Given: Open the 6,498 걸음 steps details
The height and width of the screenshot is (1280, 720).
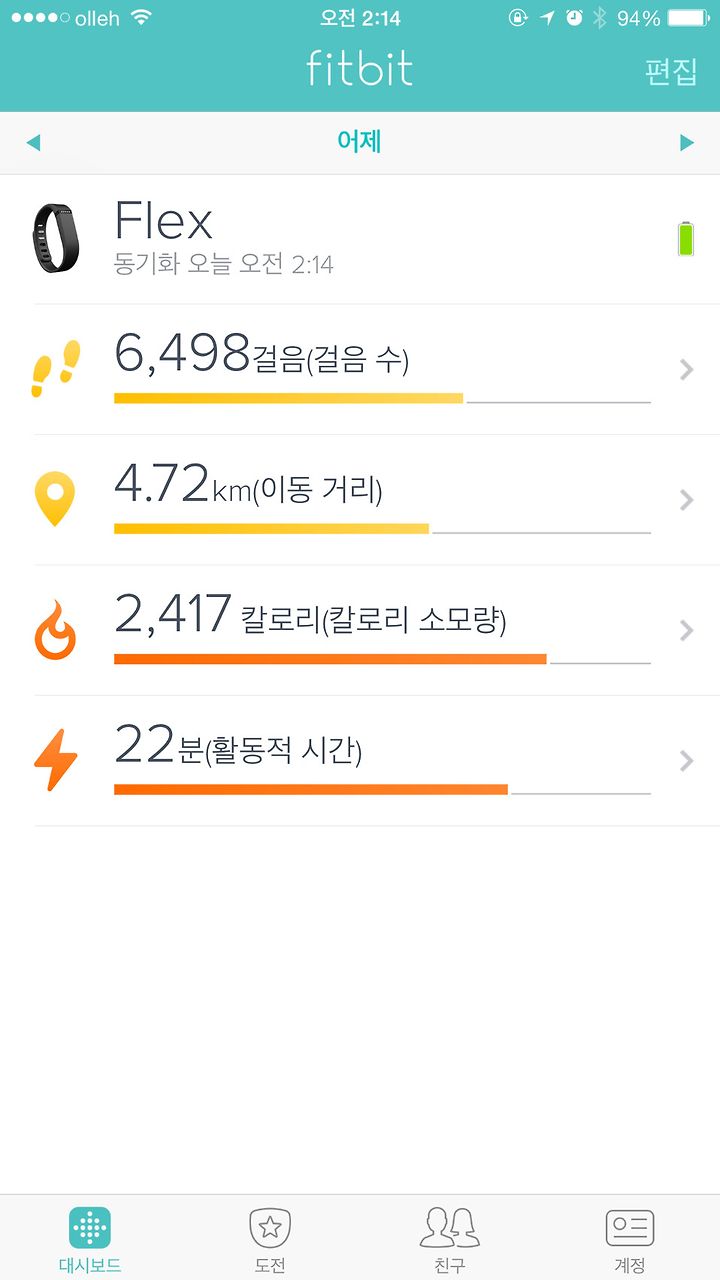Looking at the screenshot, I should 360,370.
